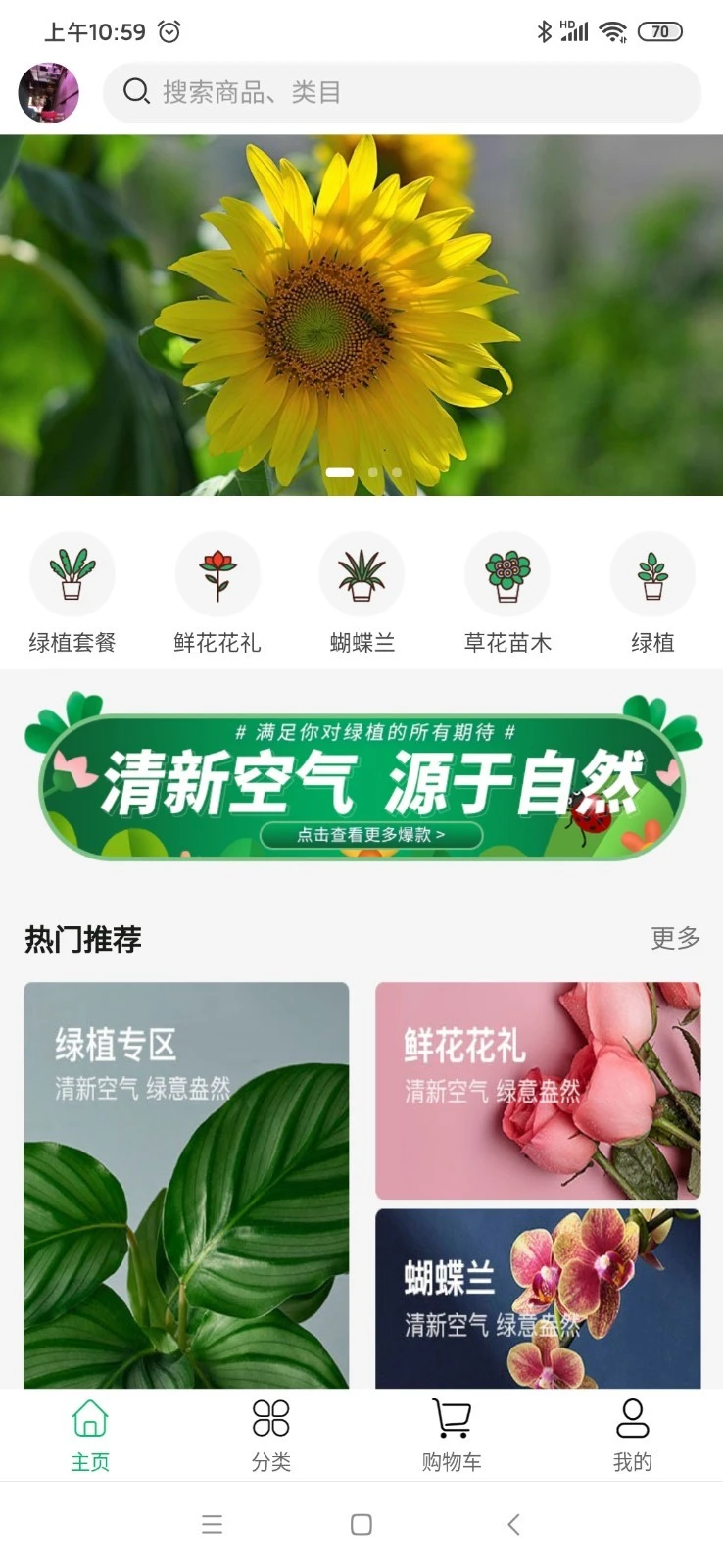Open the 蝴蝶兰 category icon
723x1568 pixels.
(x=361, y=574)
